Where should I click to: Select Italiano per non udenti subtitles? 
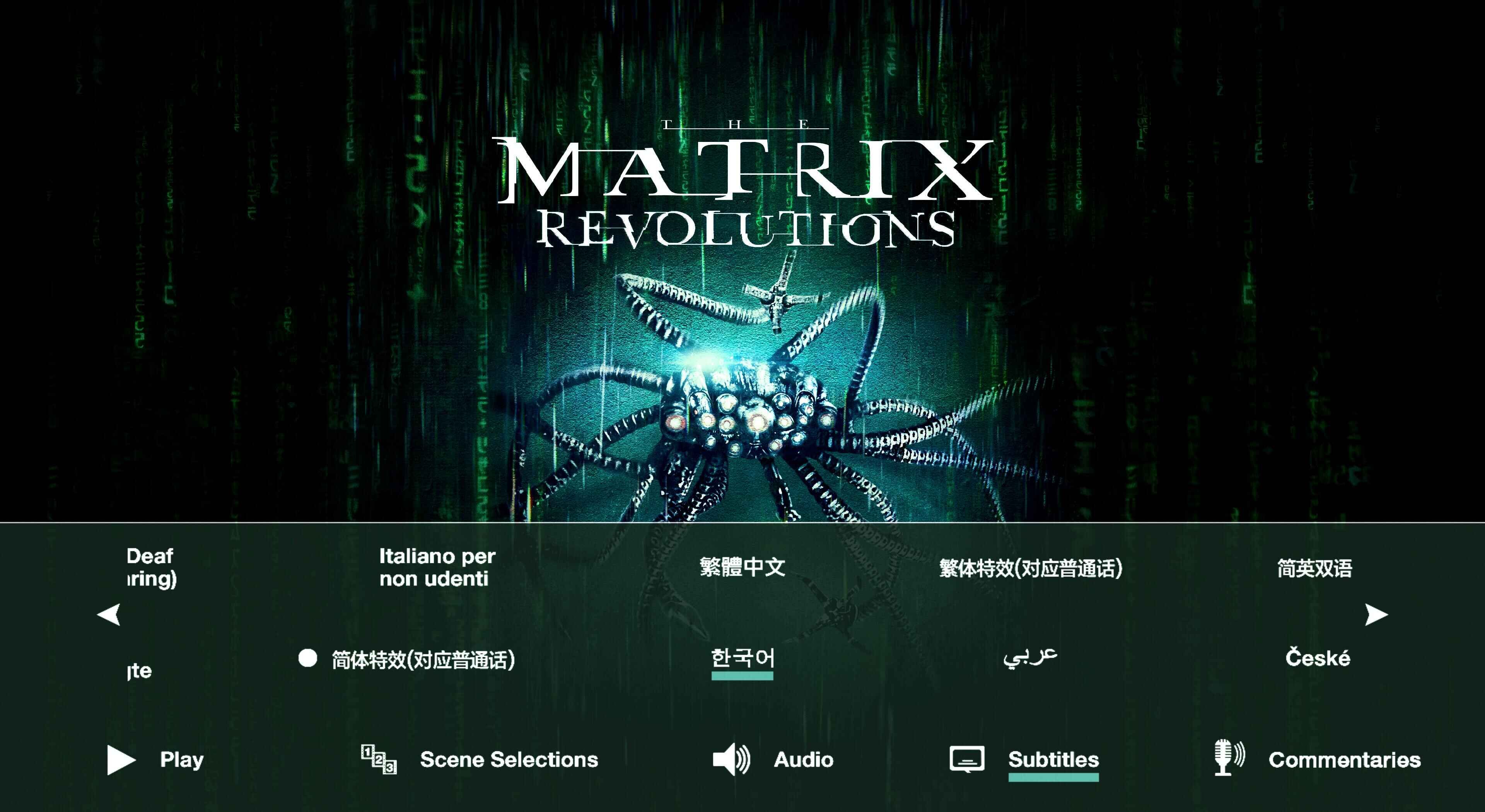(x=436, y=567)
